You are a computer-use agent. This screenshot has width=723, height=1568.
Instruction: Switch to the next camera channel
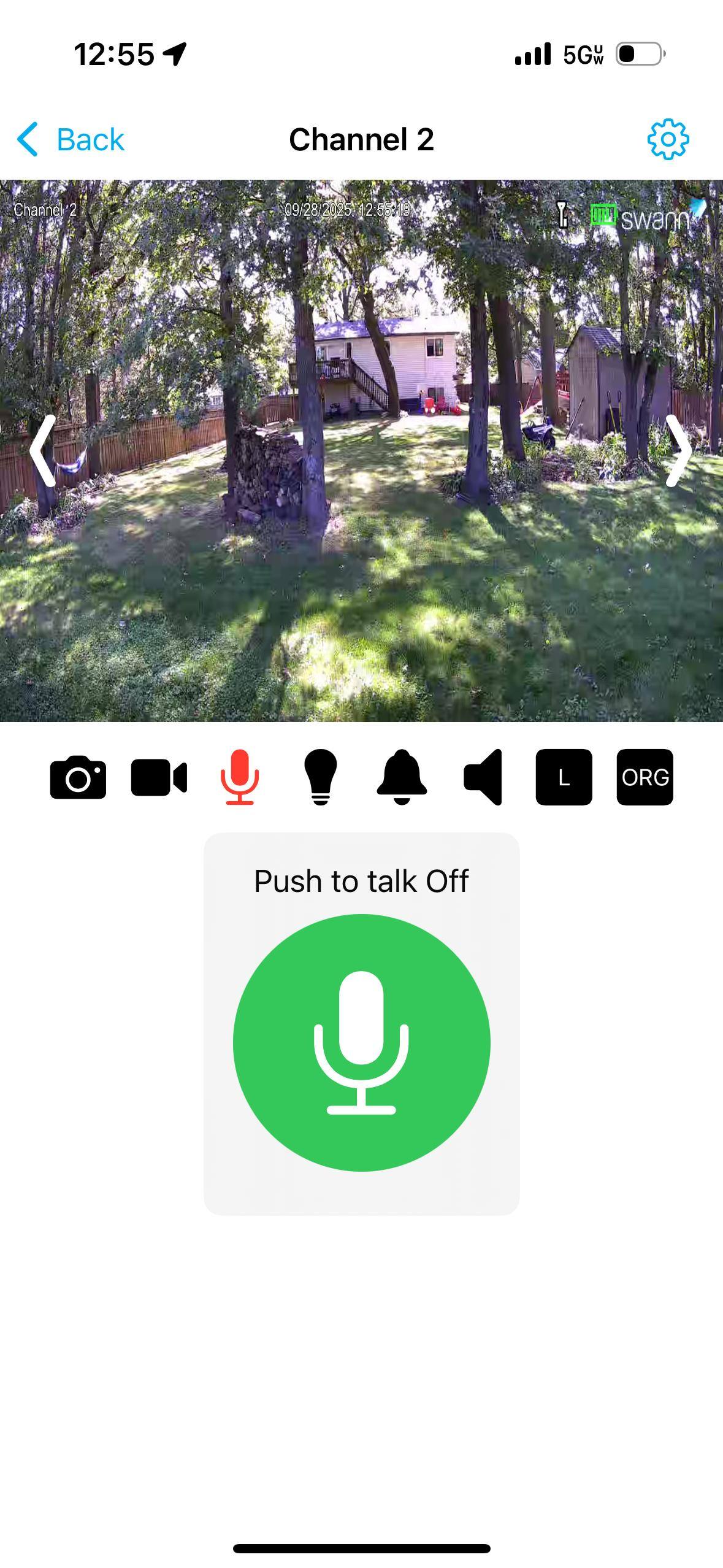tap(678, 451)
